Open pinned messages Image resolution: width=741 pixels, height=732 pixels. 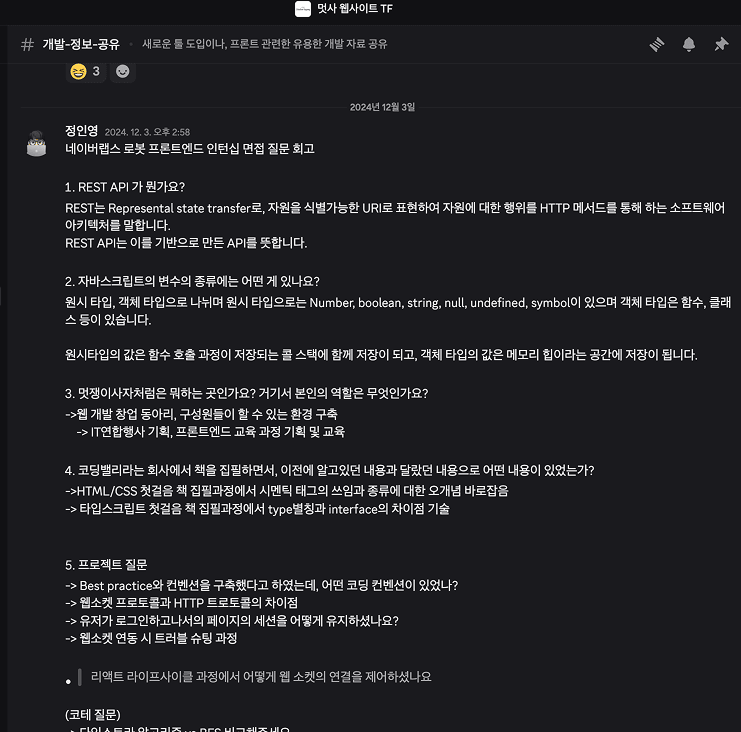pos(720,44)
